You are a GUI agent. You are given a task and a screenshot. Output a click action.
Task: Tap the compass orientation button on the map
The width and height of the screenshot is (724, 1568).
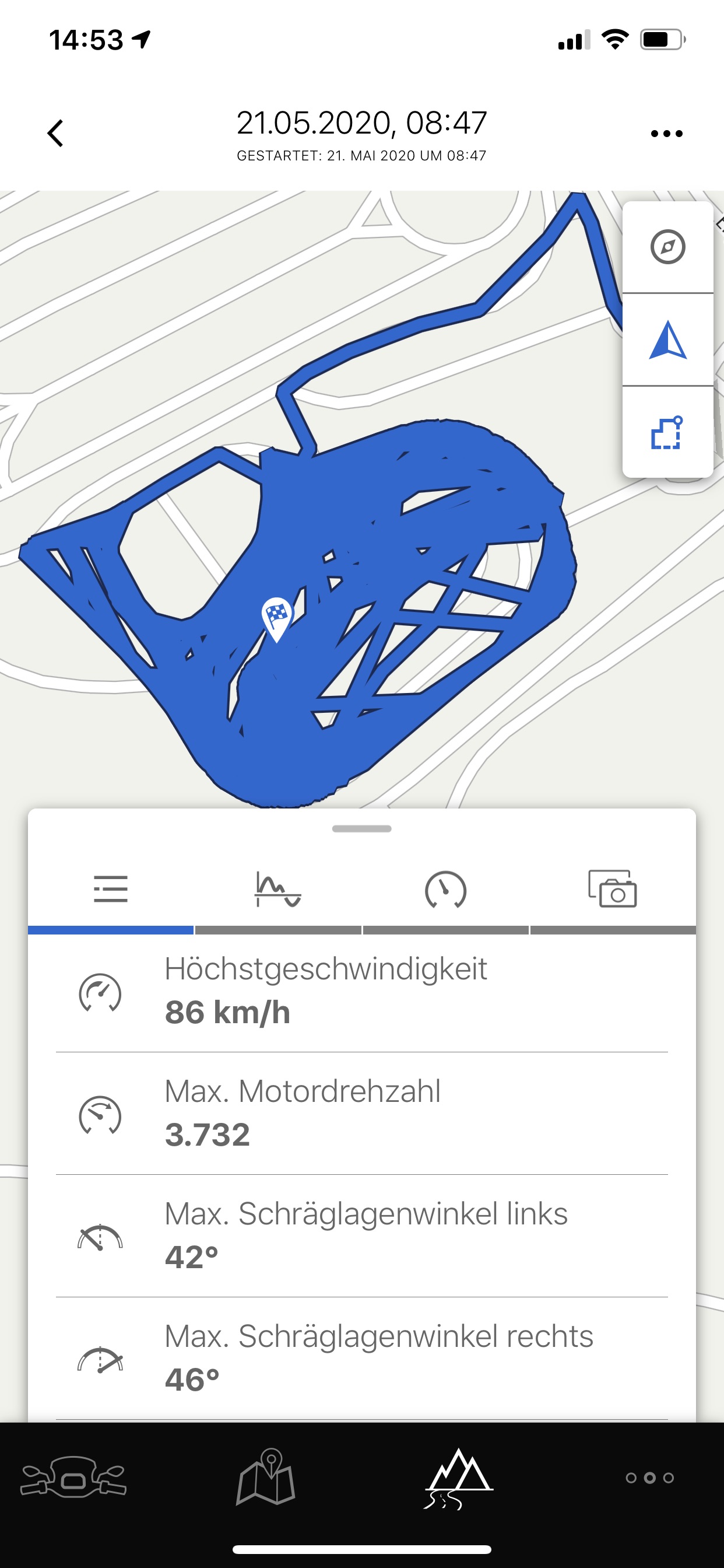pos(667,247)
